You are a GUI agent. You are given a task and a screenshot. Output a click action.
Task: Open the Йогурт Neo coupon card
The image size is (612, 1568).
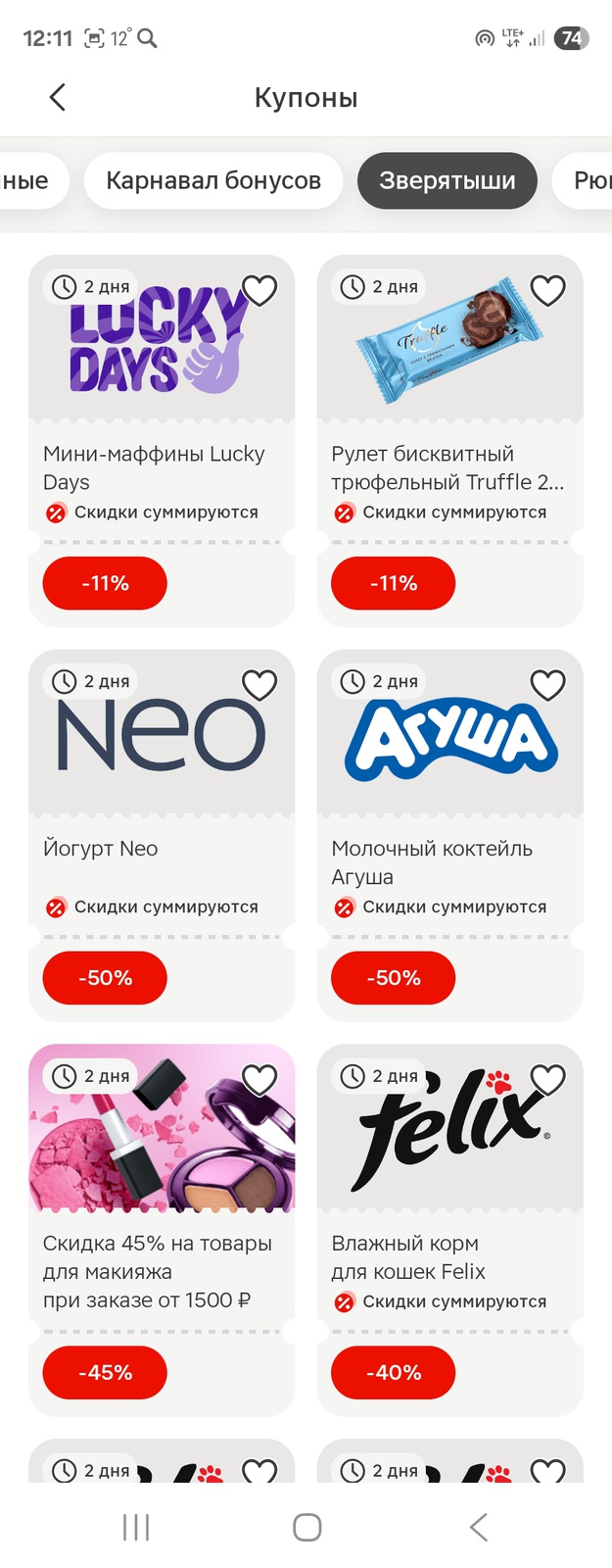coord(162,848)
